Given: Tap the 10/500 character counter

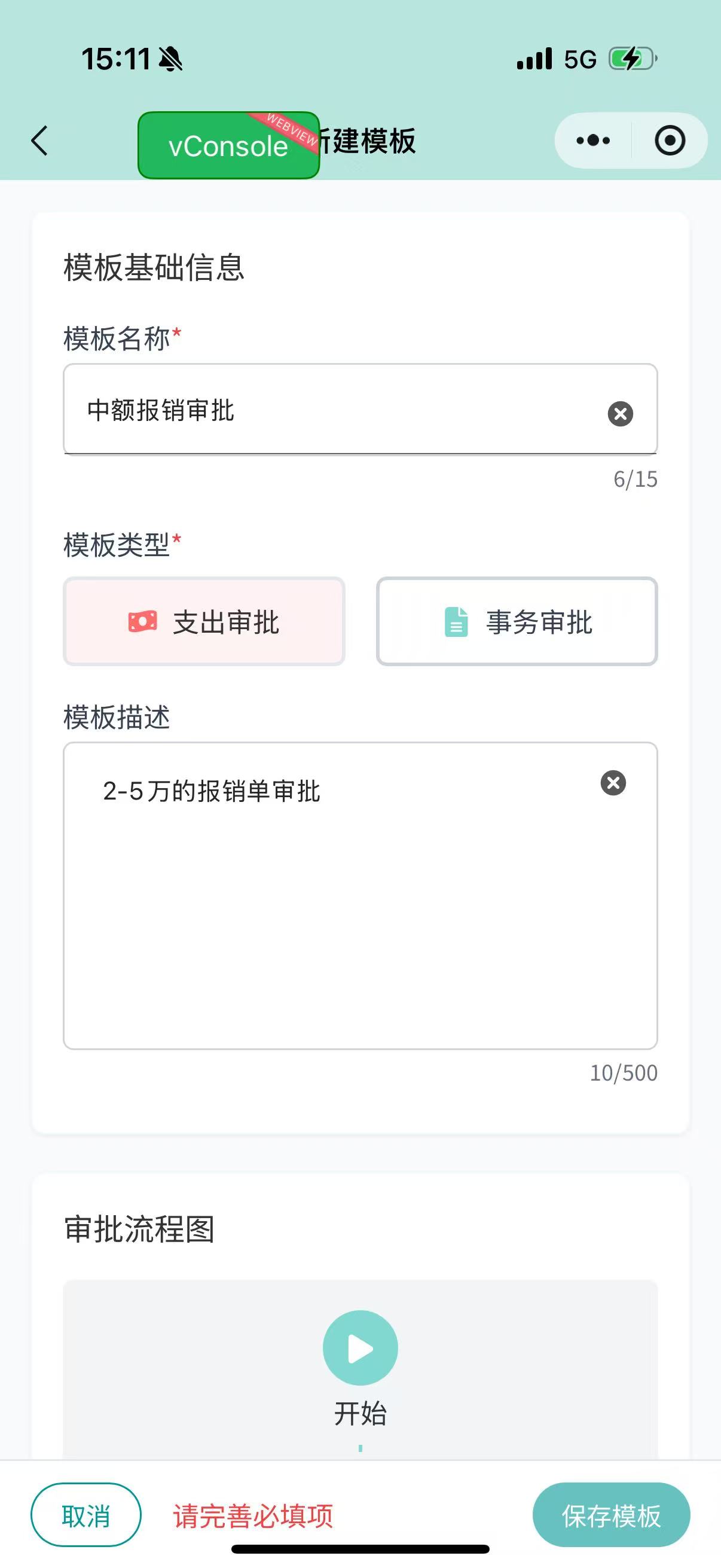Looking at the screenshot, I should [623, 1071].
